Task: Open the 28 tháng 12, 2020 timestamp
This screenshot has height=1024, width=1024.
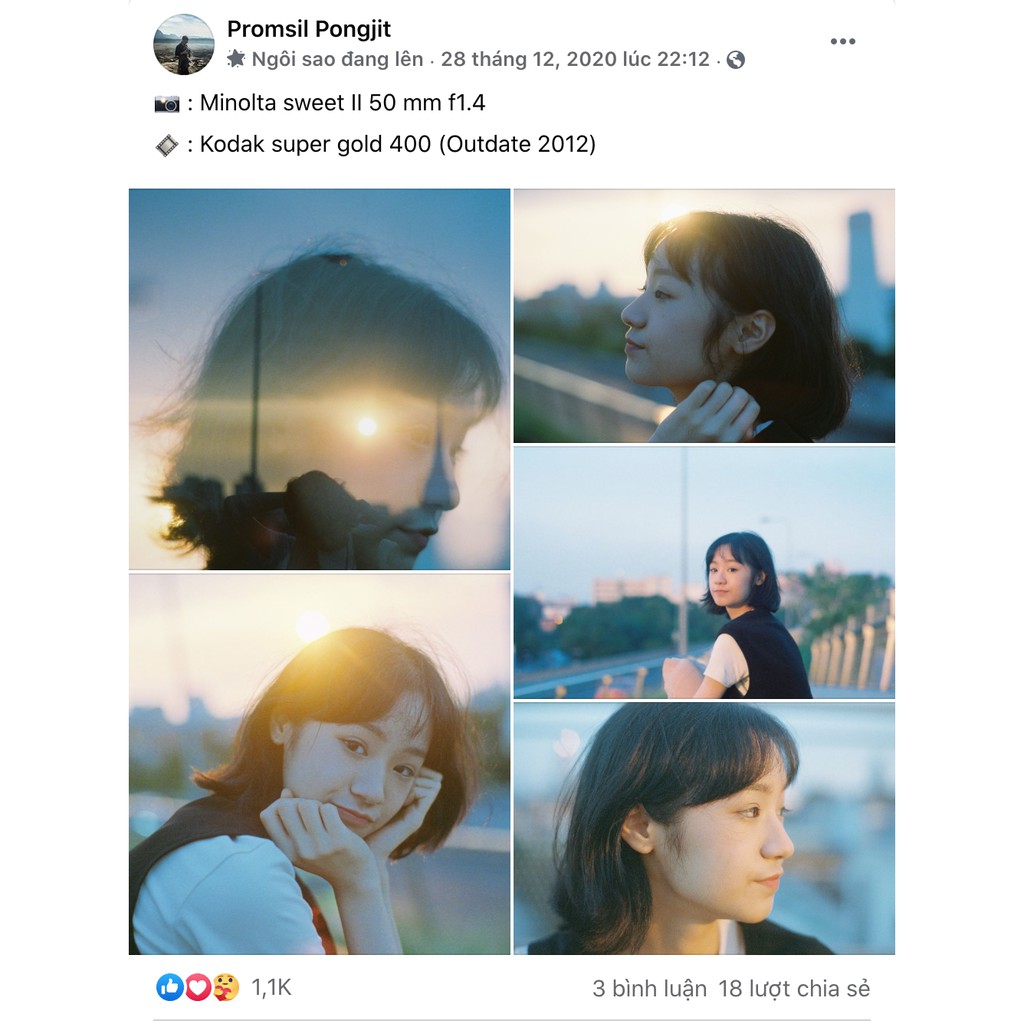Action: (x=574, y=59)
